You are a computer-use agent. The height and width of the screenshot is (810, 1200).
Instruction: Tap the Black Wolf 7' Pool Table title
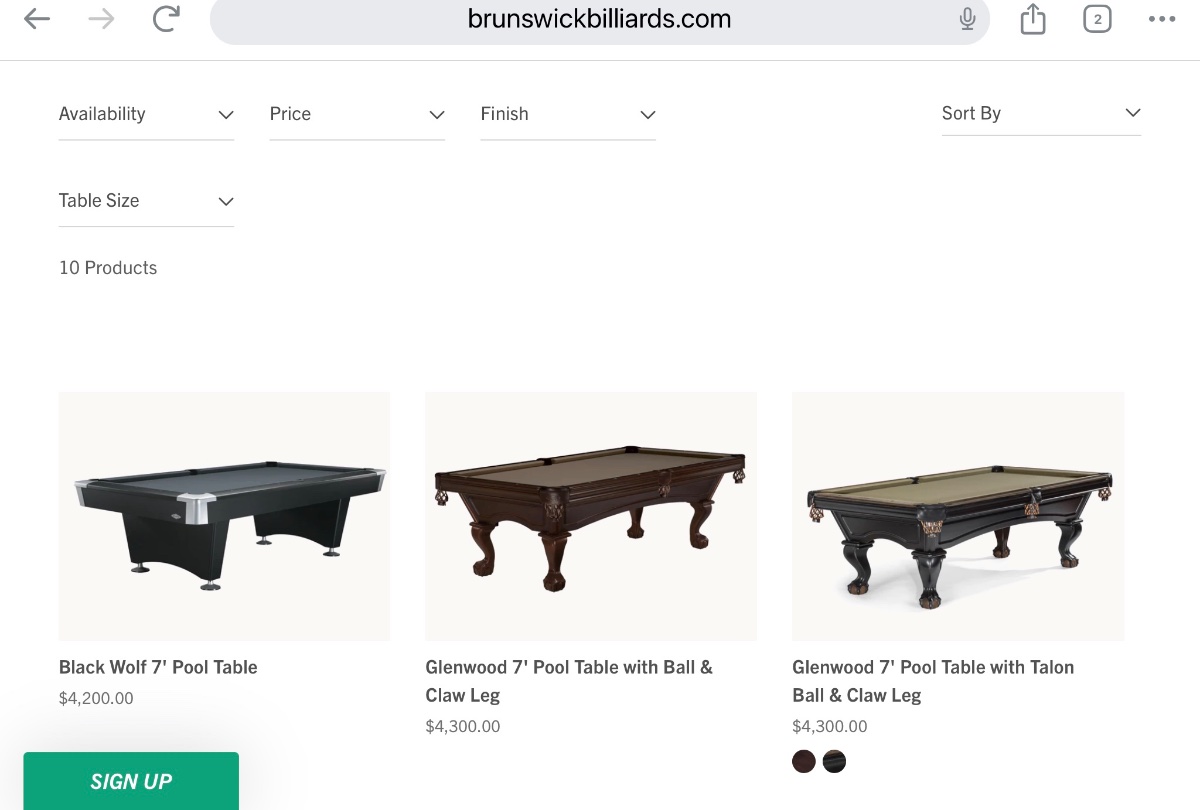pos(158,667)
